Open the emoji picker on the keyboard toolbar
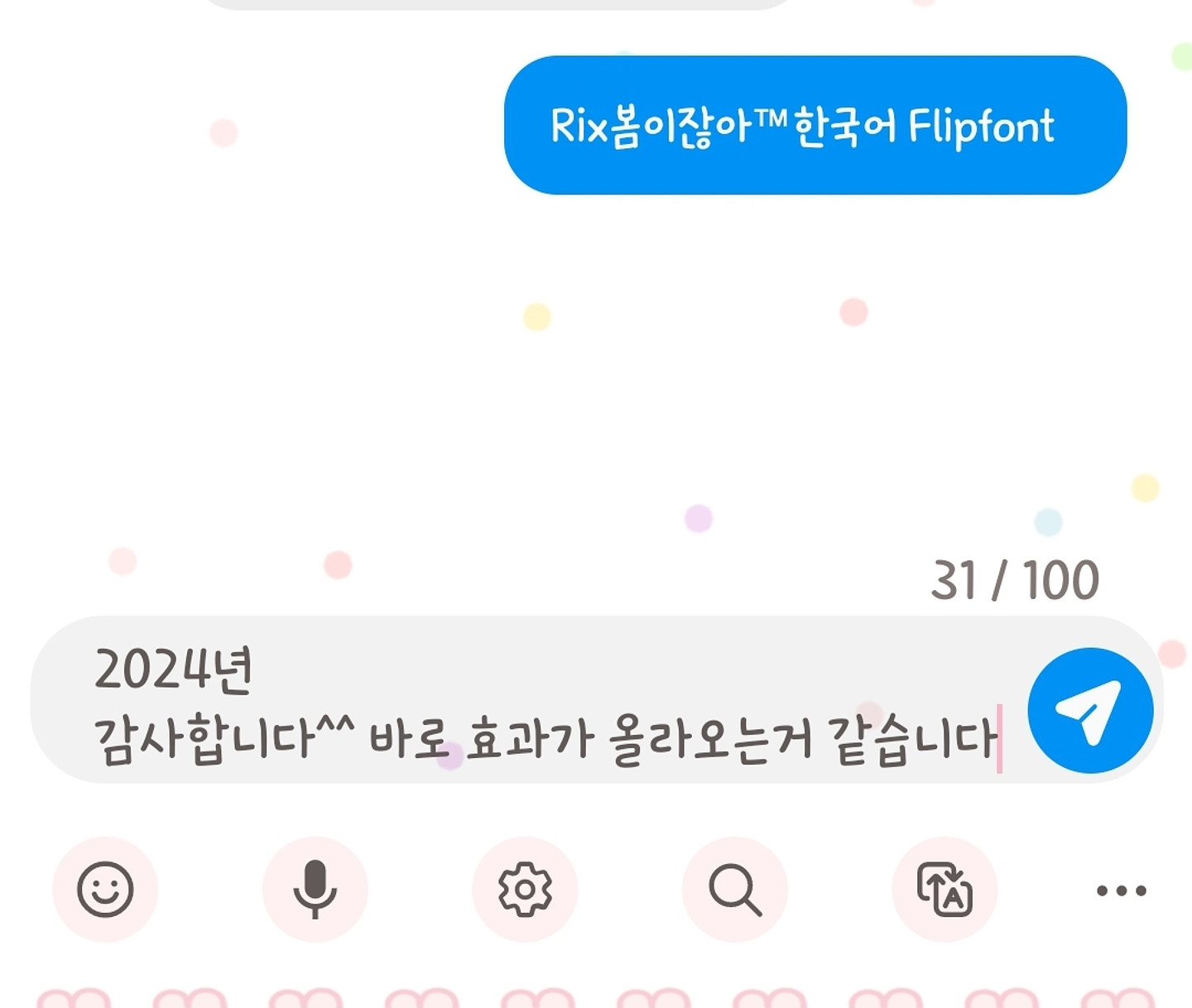1192x1008 pixels. pyautogui.click(x=105, y=890)
